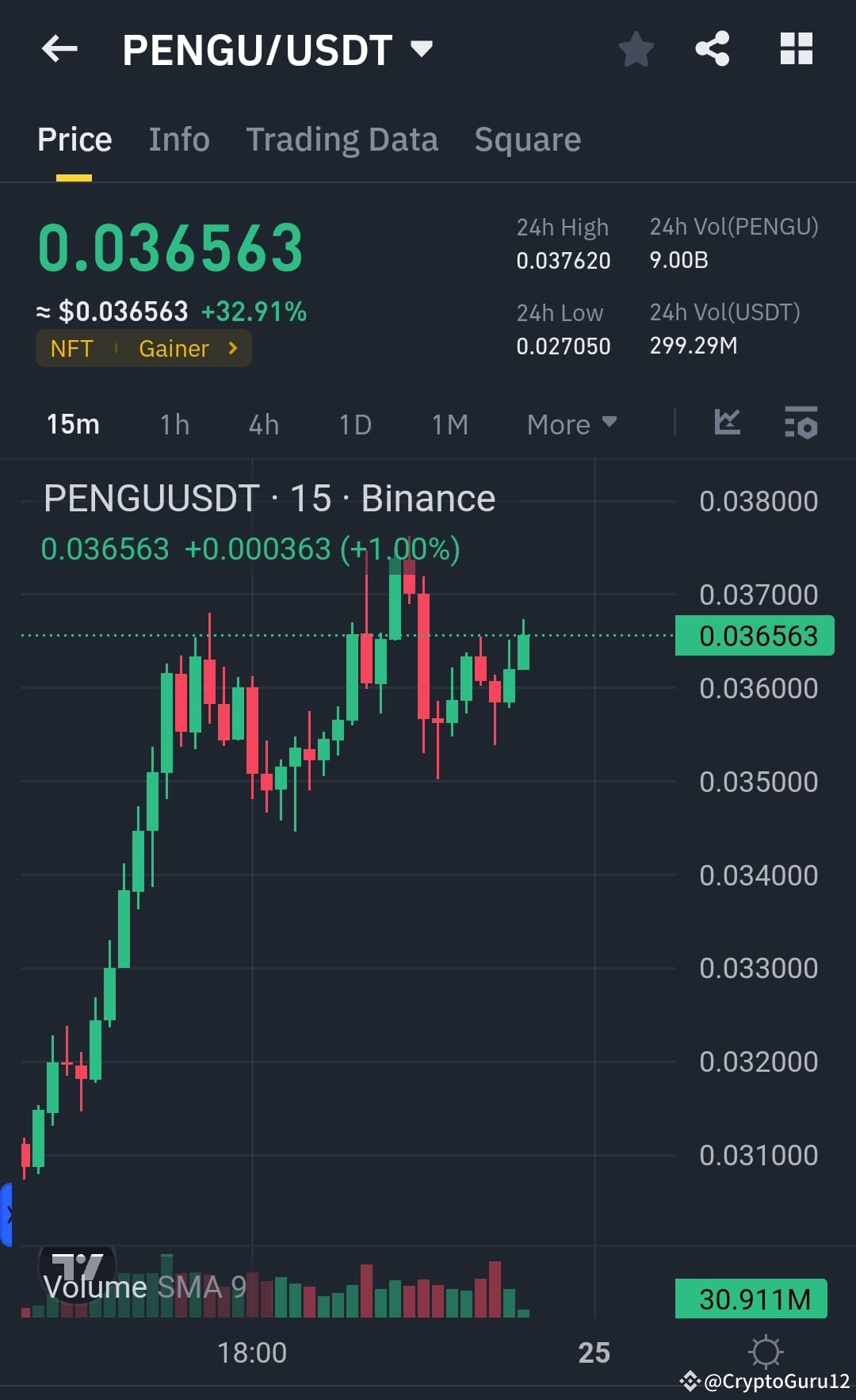856x1400 pixels.
Task: Tap the back arrow to exit chart
Action: tap(58, 49)
